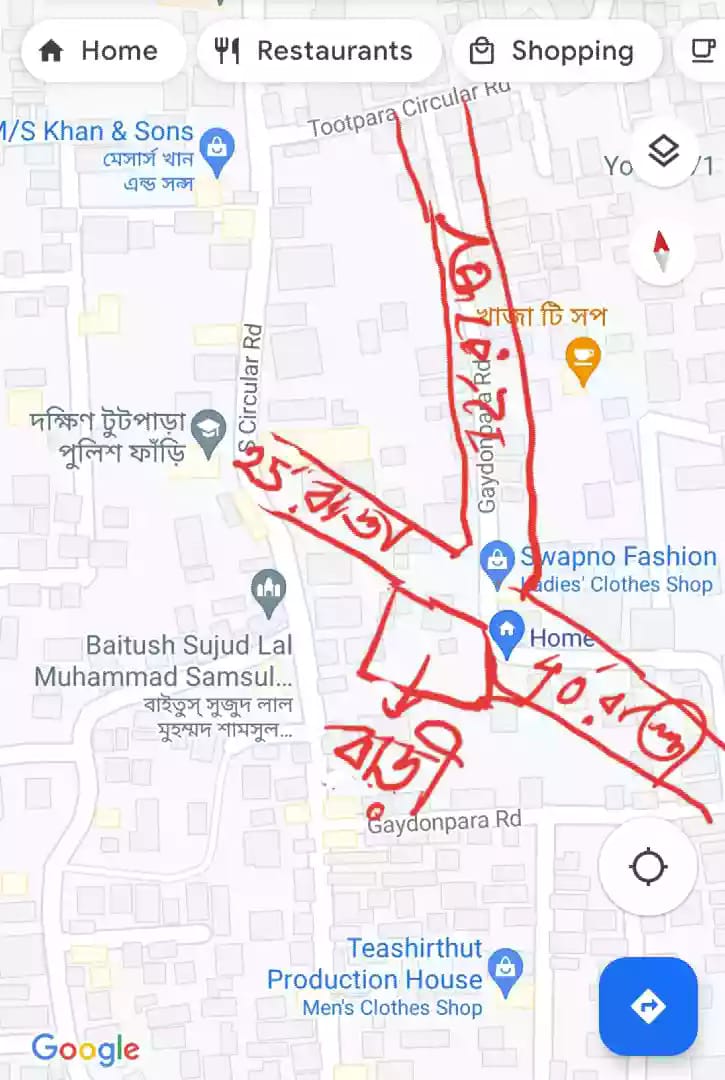725x1080 pixels.
Task: Open directions with the blue arrow button
Action: [x=648, y=1006]
